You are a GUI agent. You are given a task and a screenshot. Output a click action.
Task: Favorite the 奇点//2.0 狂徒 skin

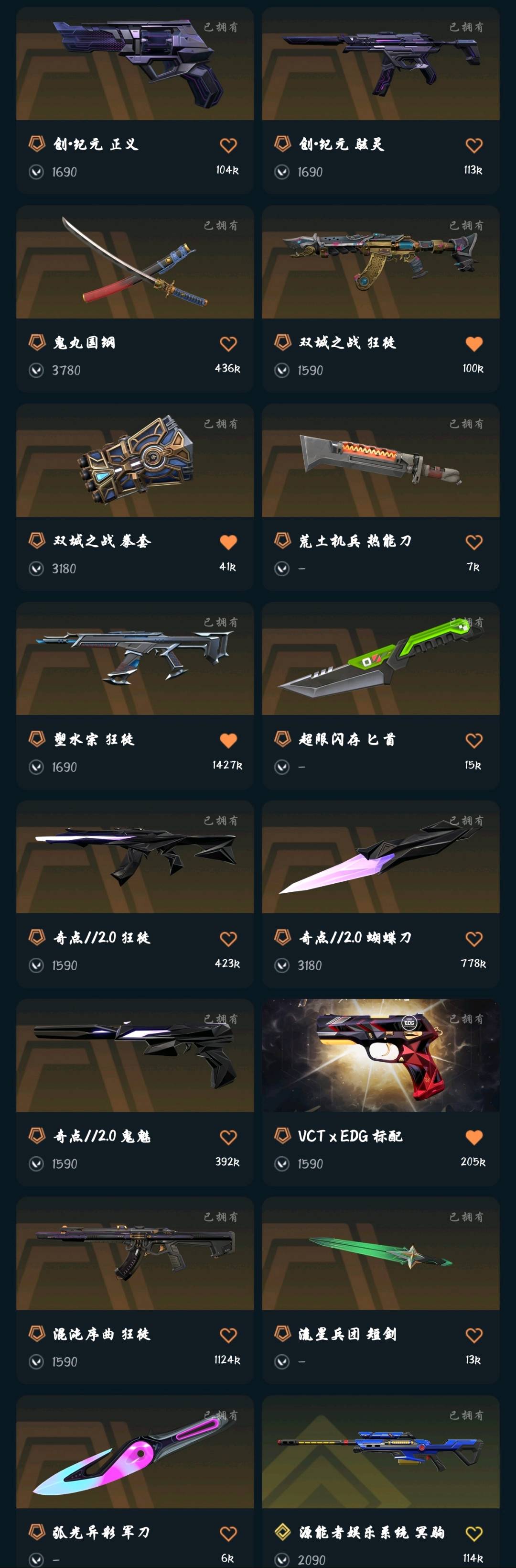(x=228, y=939)
